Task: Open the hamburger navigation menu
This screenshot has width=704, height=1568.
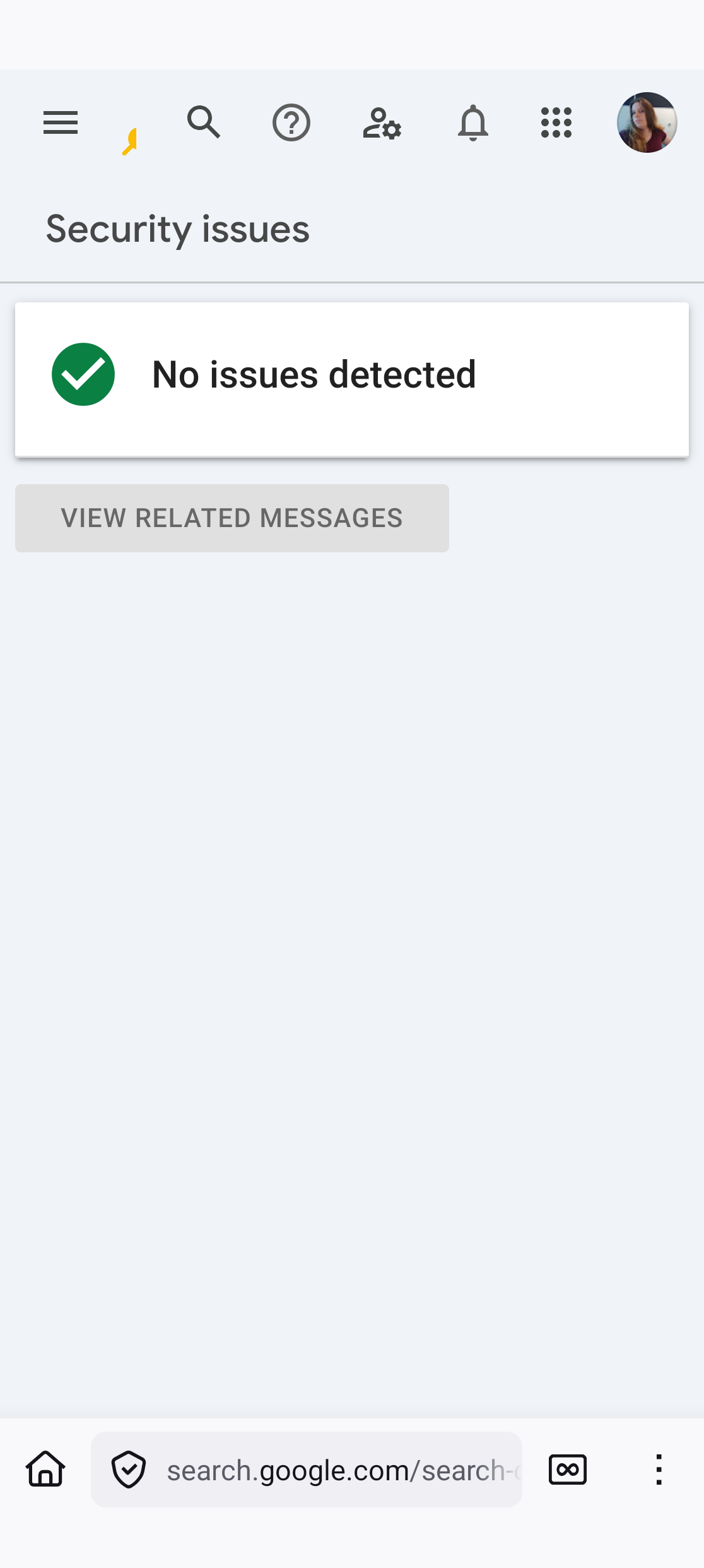Action: coord(61,122)
